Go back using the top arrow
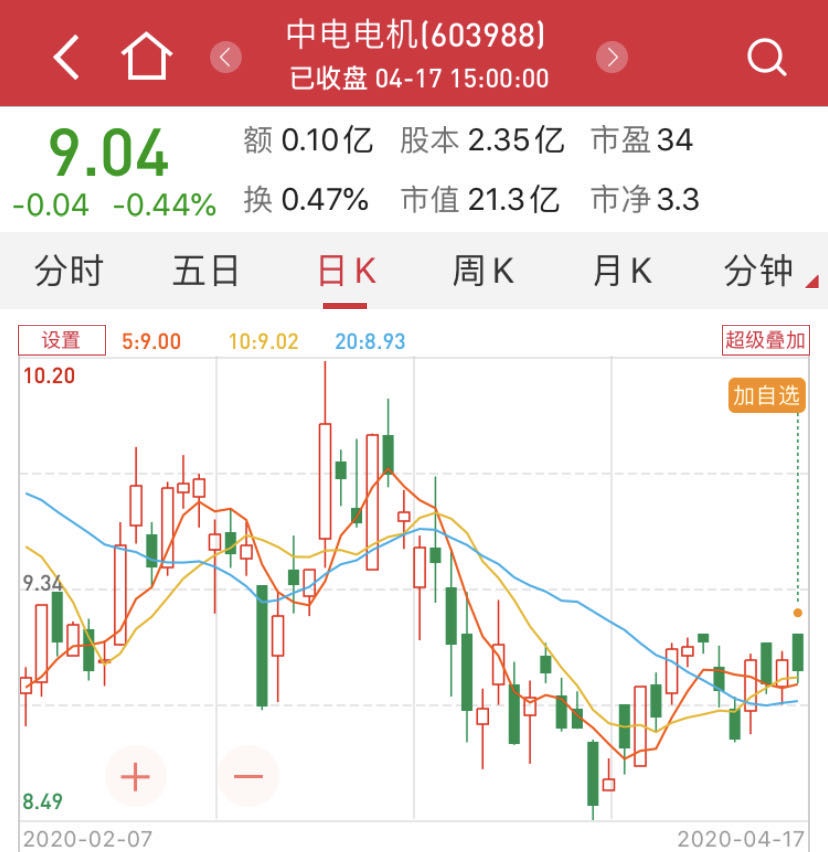Image resolution: width=828 pixels, height=852 pixels. (x=66, y=57)
